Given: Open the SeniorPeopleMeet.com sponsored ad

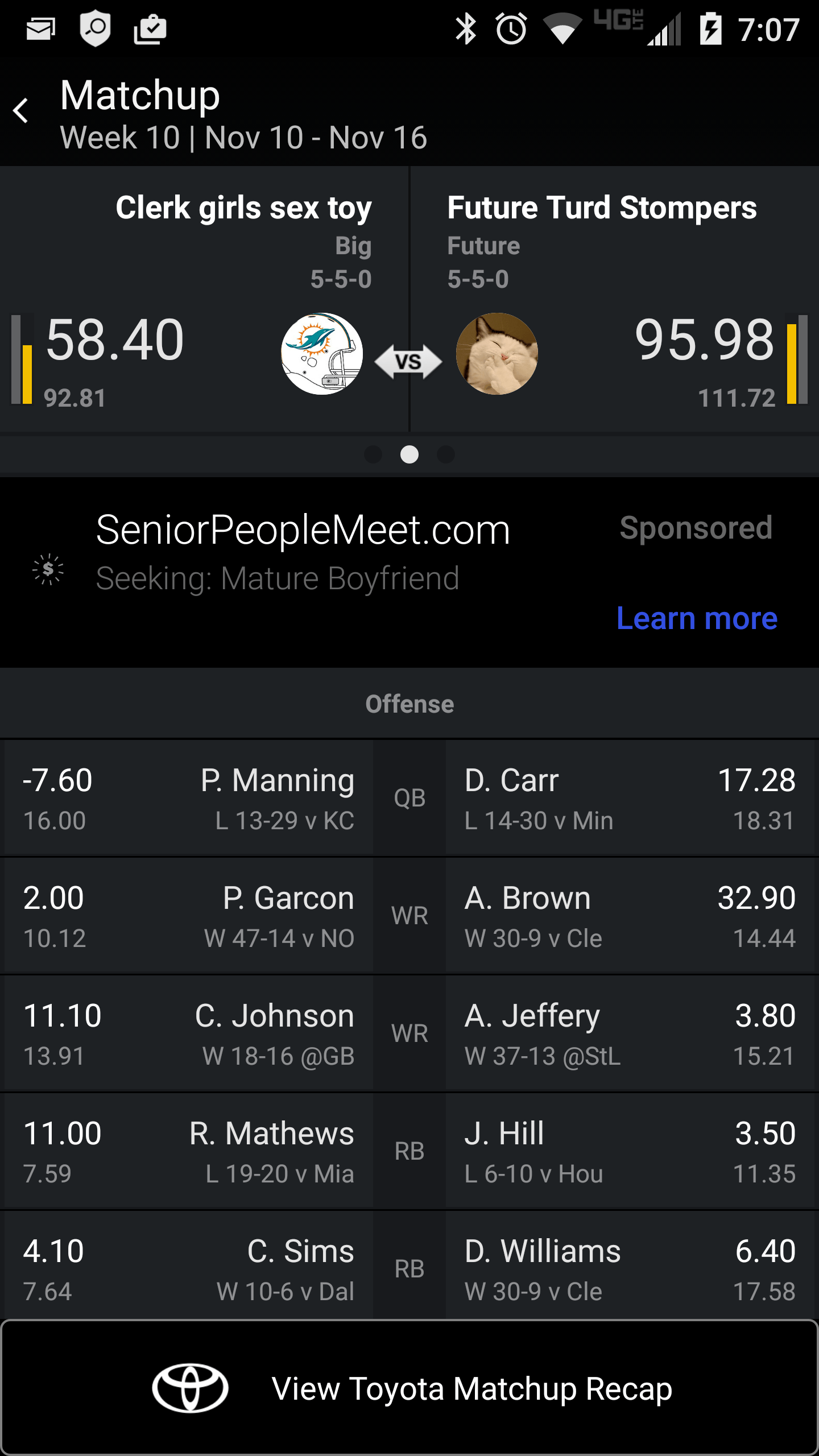Looking at the screenshot, I should (409, 572).
